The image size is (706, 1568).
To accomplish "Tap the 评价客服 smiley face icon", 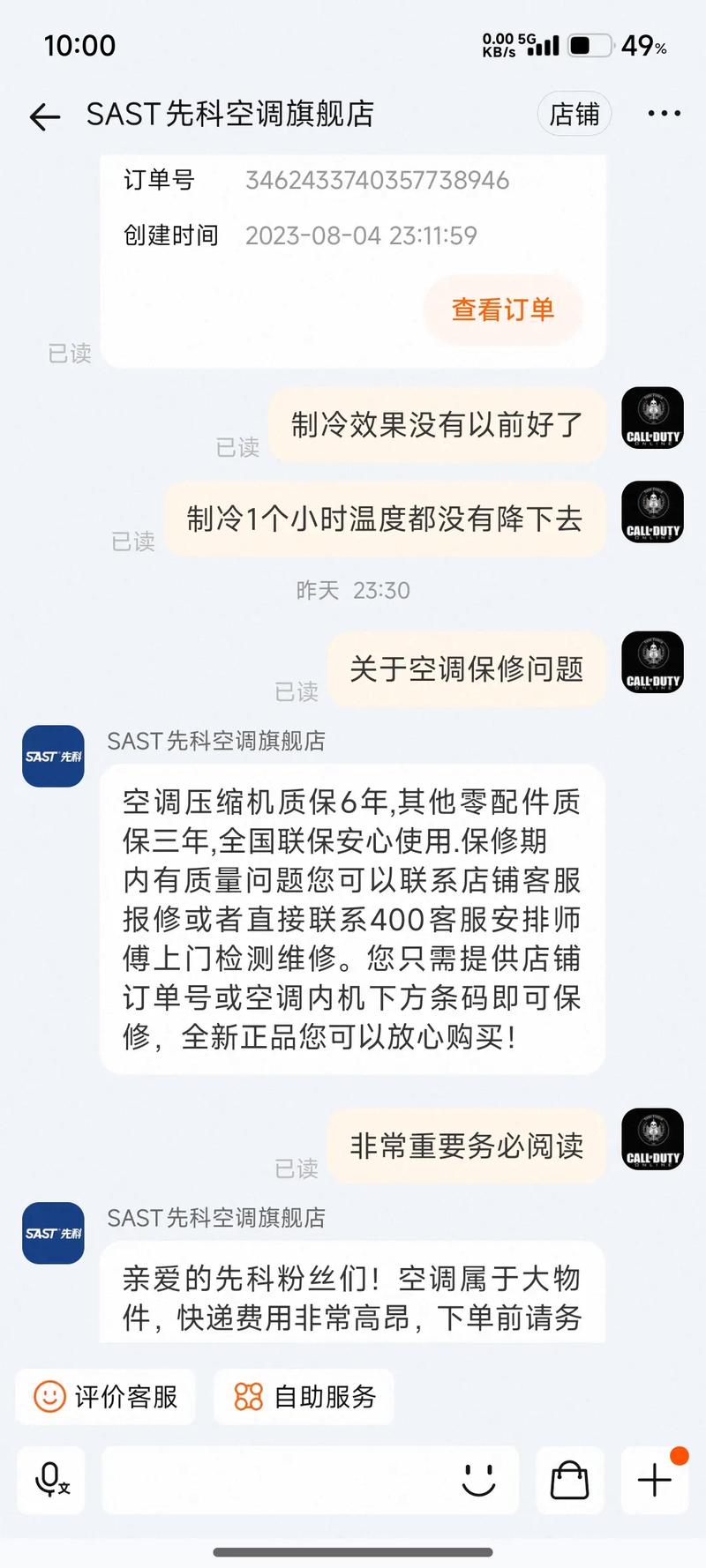I will [49, 1398].
